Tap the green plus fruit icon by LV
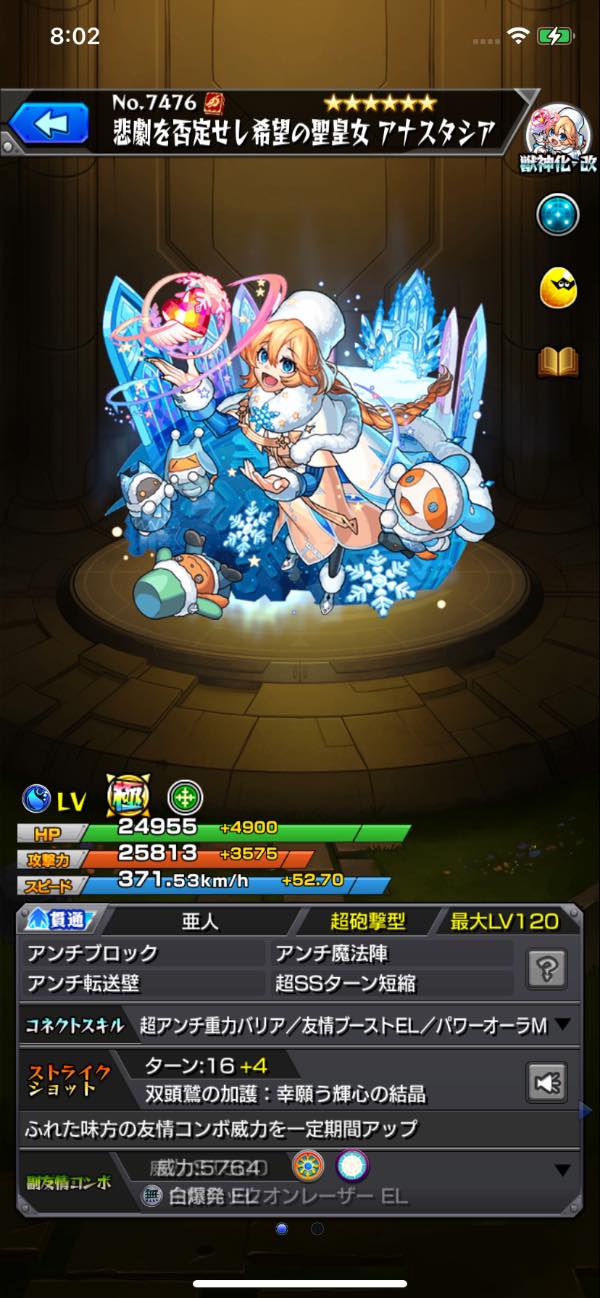The height and width of the screenshot is (1298, 600). coord(185,798)
